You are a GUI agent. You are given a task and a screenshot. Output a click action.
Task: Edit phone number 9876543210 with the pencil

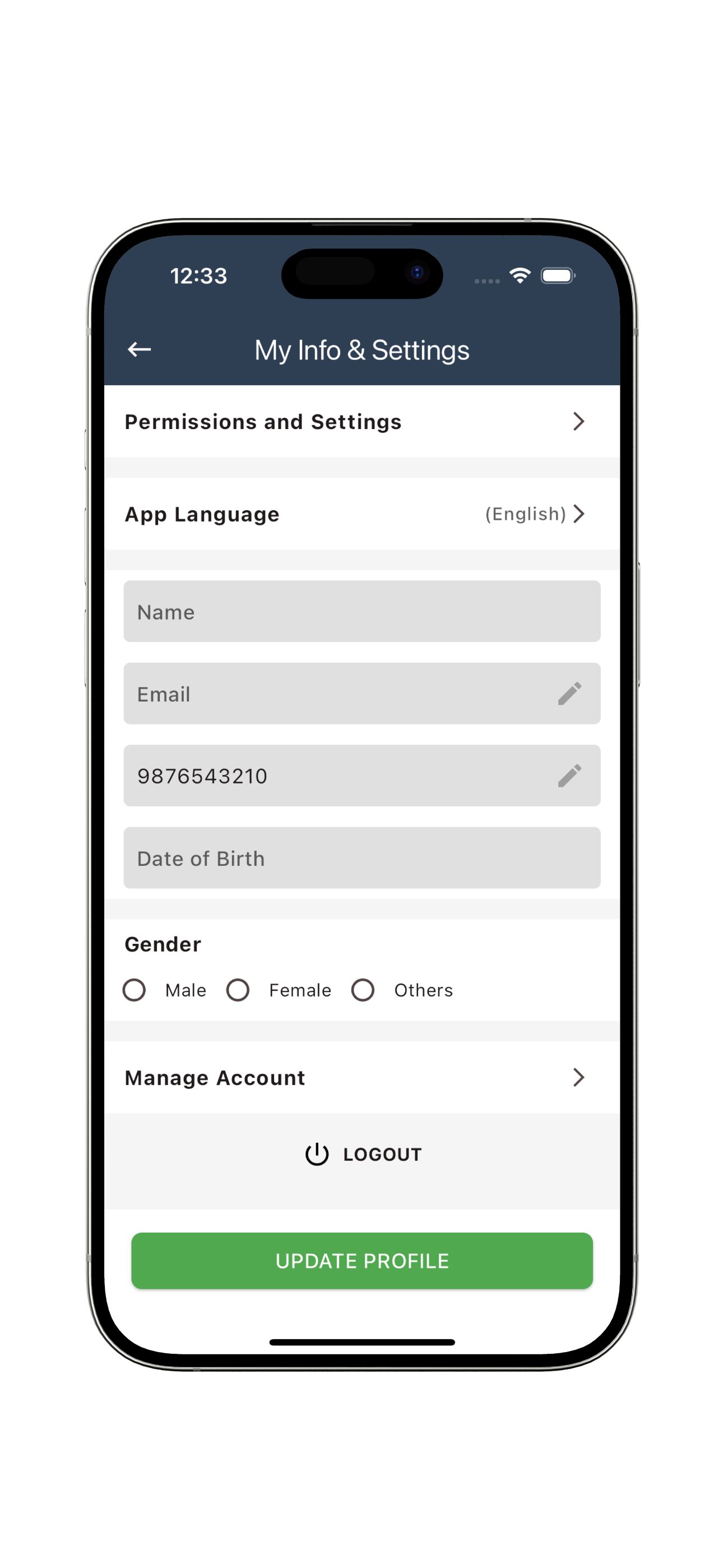569,776
